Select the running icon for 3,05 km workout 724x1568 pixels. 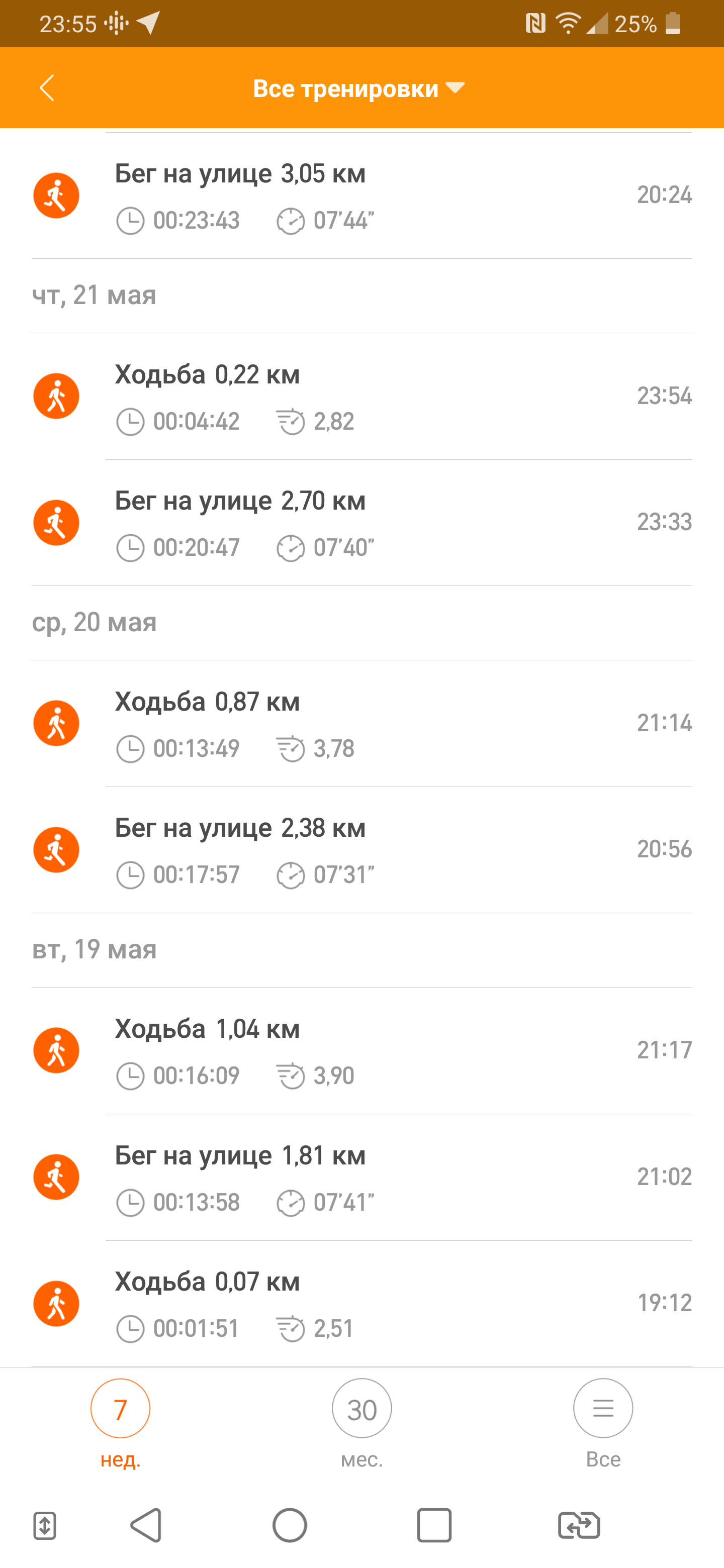pos(56,195)
